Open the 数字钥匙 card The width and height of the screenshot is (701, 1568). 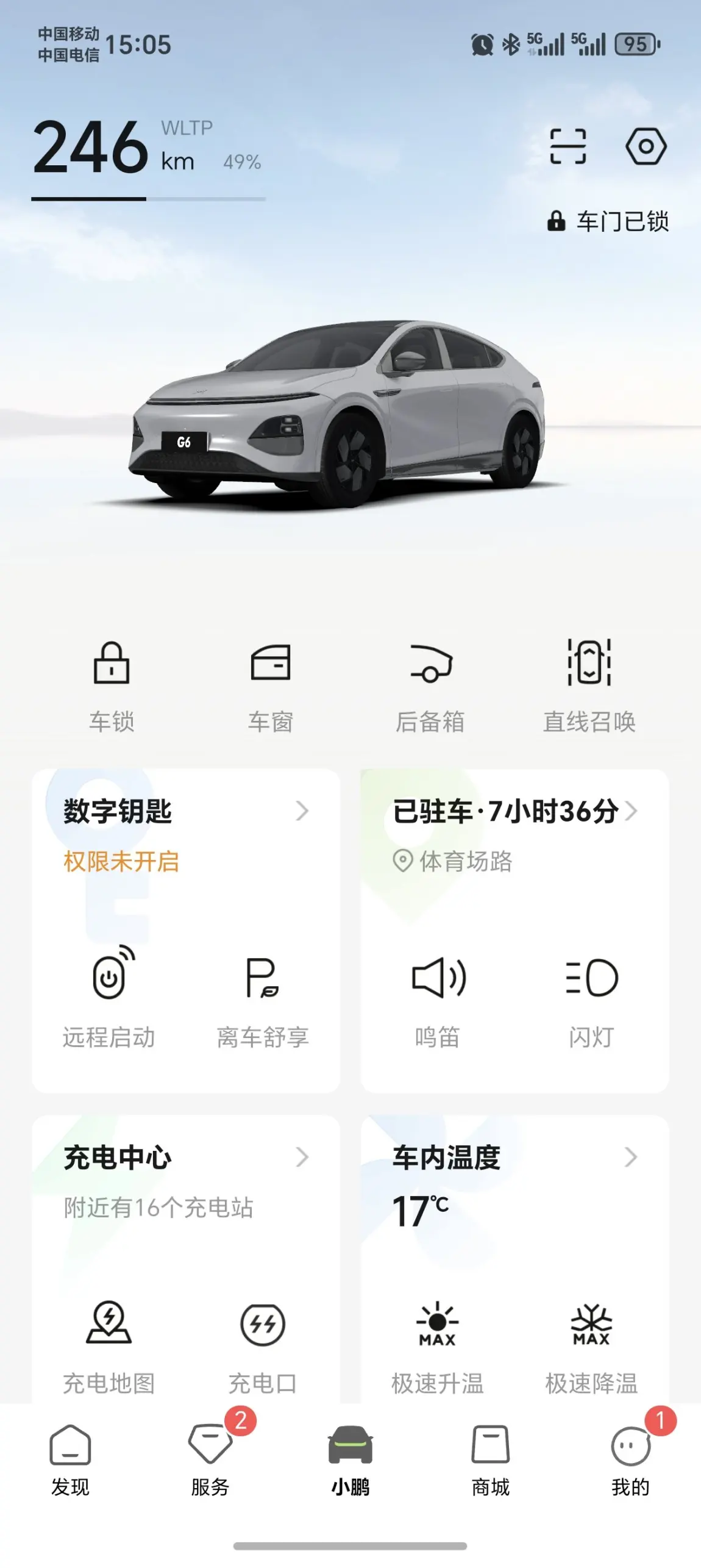coord(185,812)
